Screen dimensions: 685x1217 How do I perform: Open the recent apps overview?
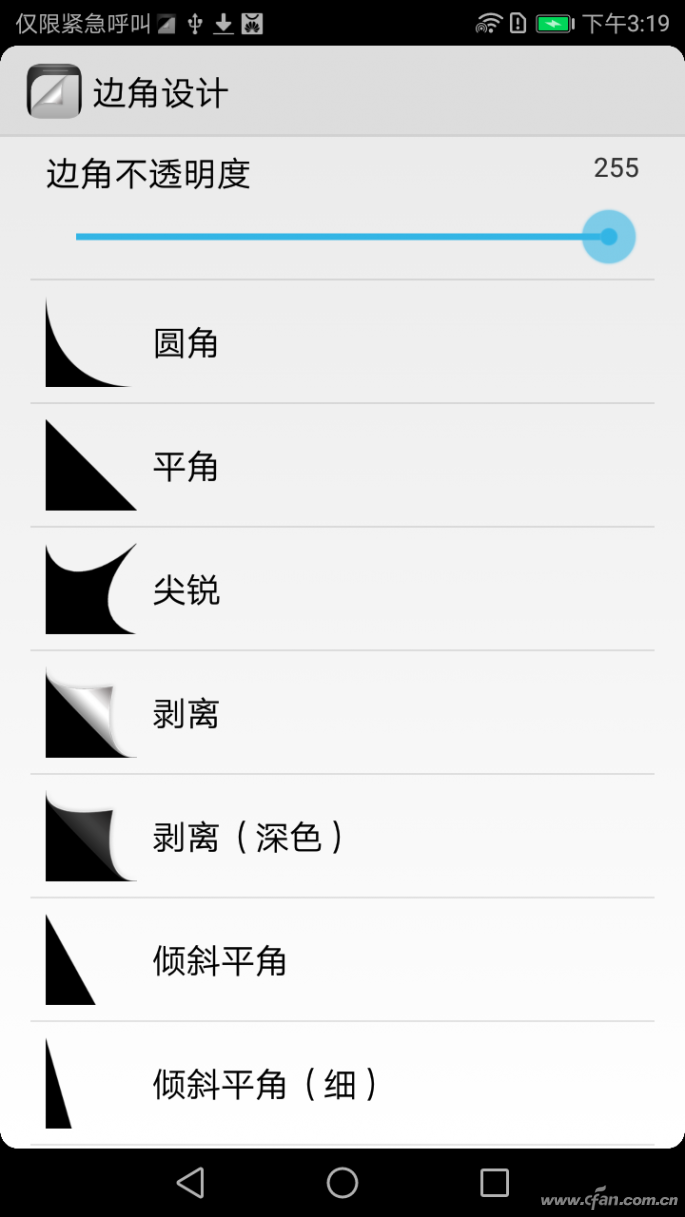click(x=494, y=1183)
